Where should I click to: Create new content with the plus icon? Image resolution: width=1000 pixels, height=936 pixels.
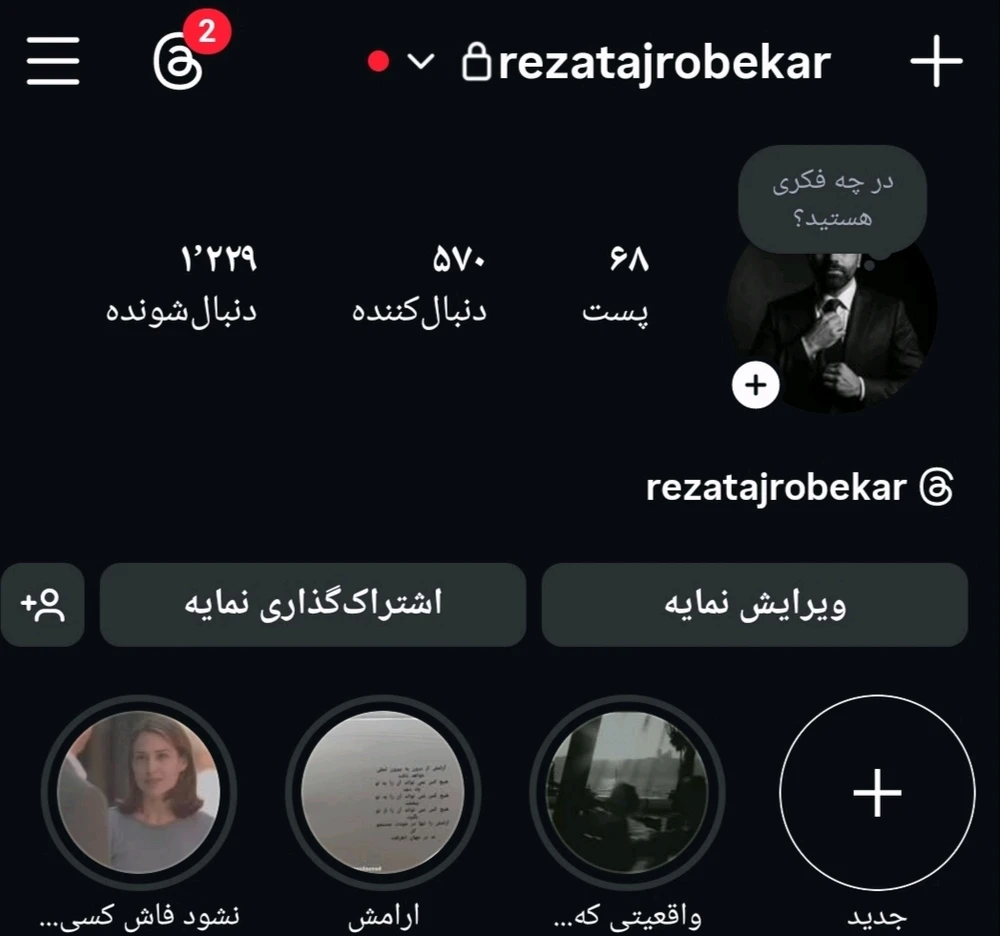[936, 62]
